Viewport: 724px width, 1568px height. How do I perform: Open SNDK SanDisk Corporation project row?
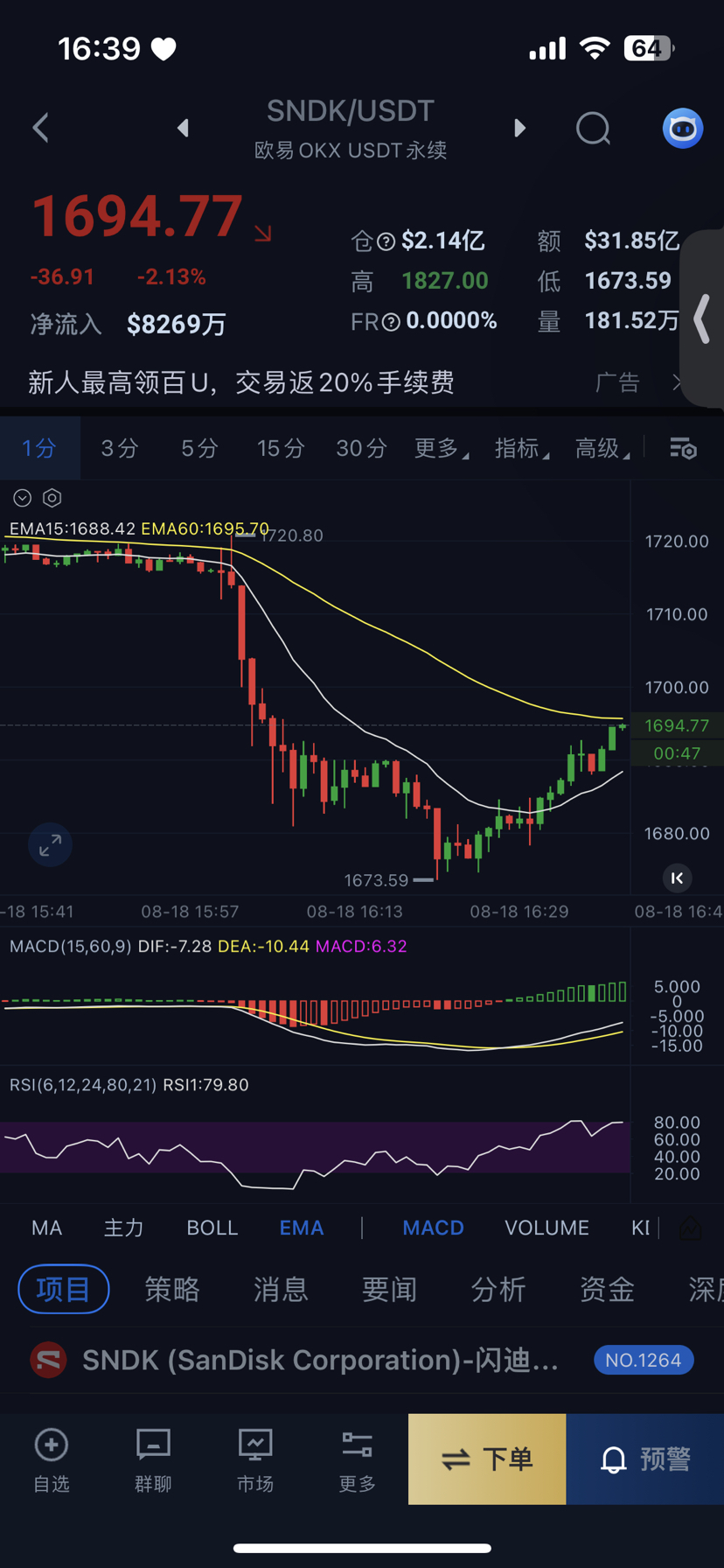point(362,1360)
